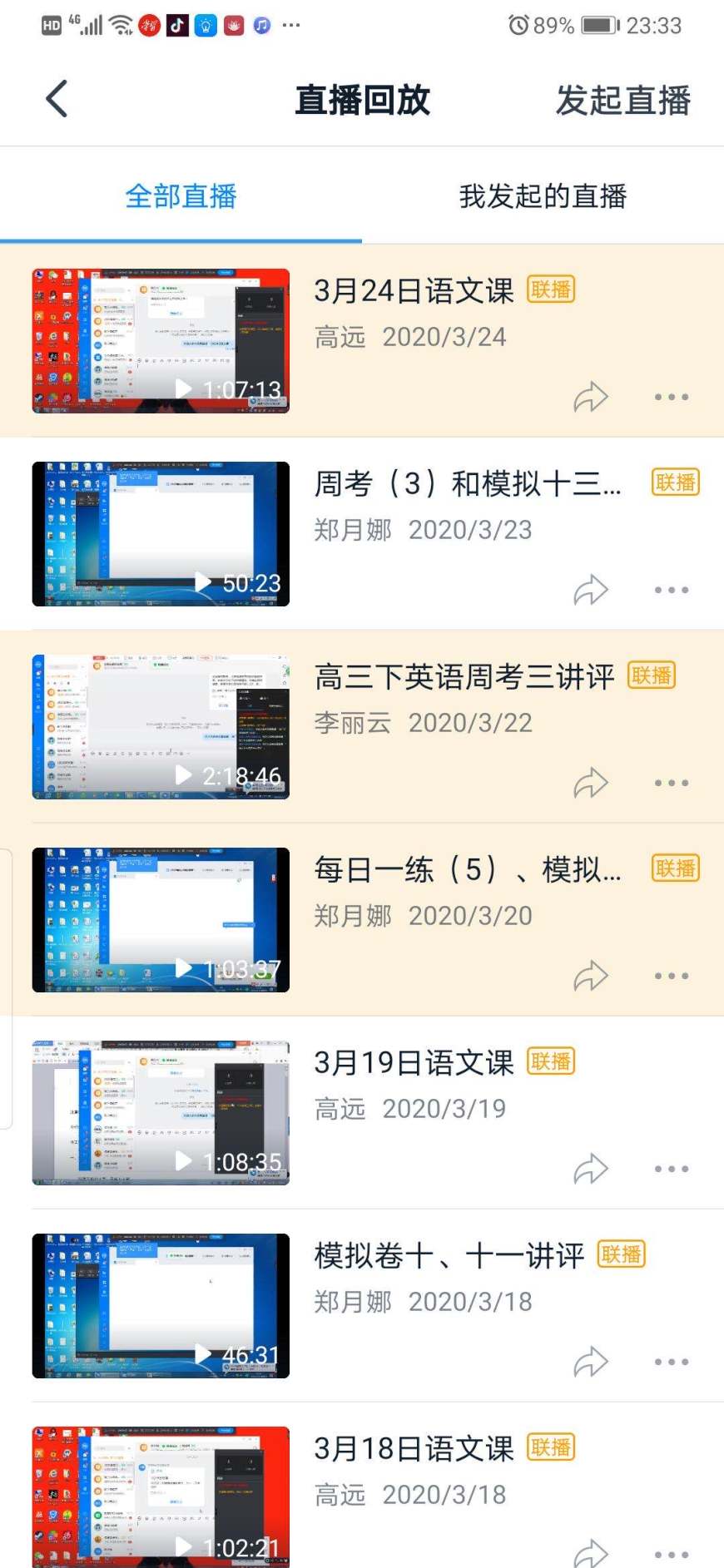Play 高三下英语周考三讲评 replay
This screenshot has width=724, height=1568.
[161, 726]
